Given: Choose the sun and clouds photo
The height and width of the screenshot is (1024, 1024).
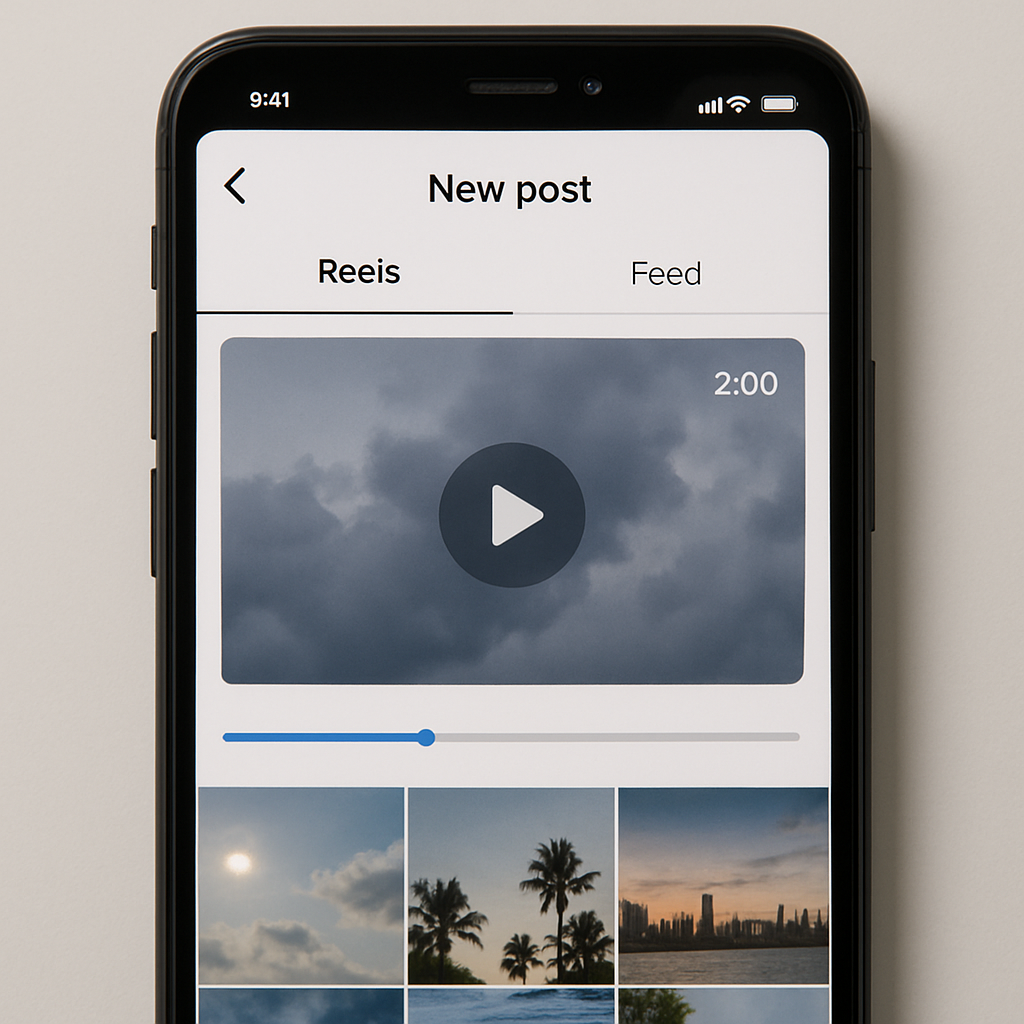Looking at the screenshot, I should pos(301,885).
